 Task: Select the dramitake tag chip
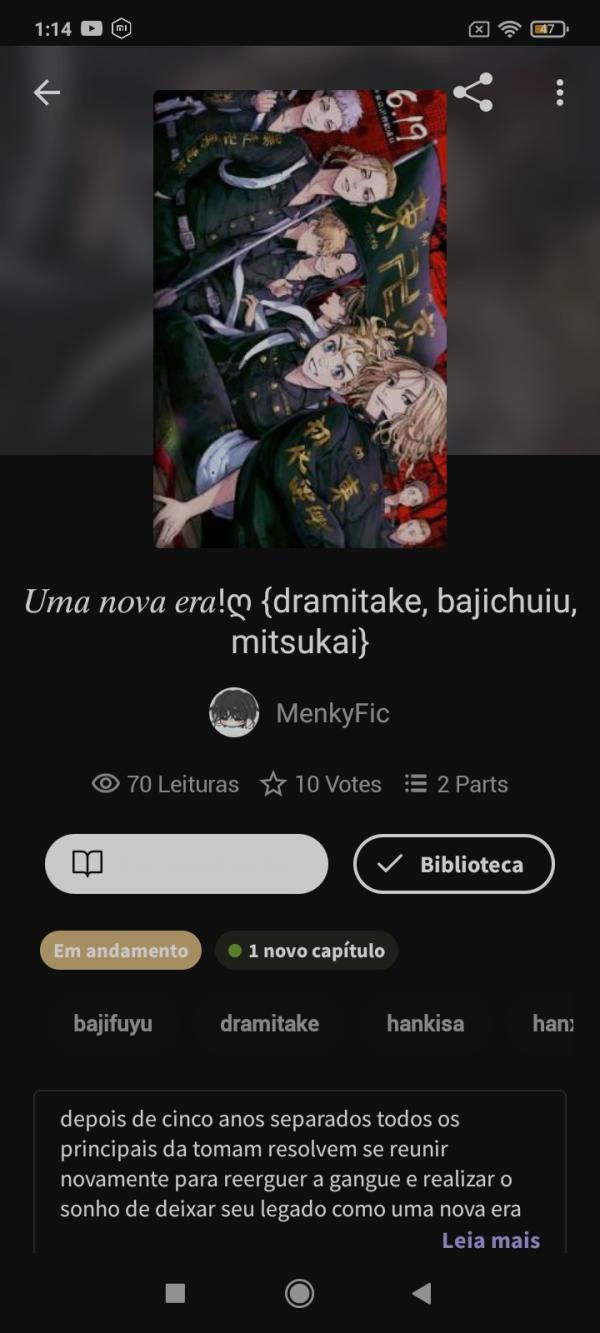point(269,1023)
